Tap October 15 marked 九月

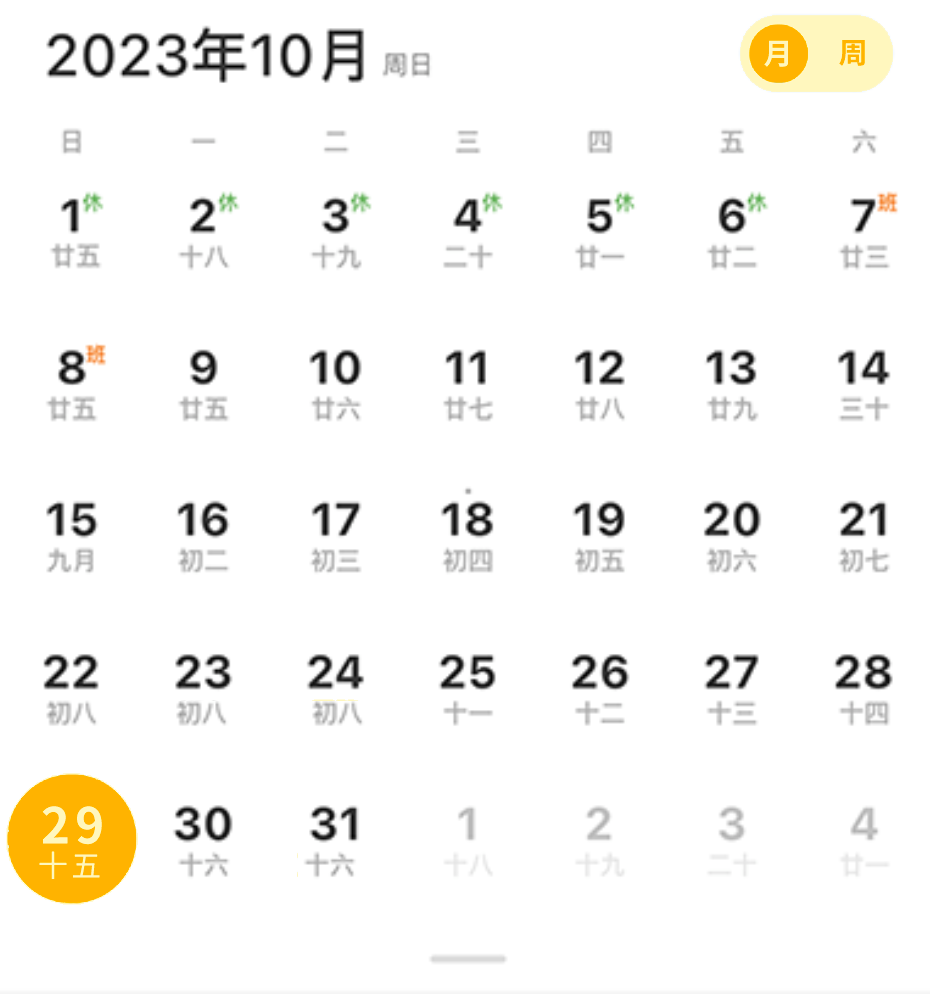point(72,534)
